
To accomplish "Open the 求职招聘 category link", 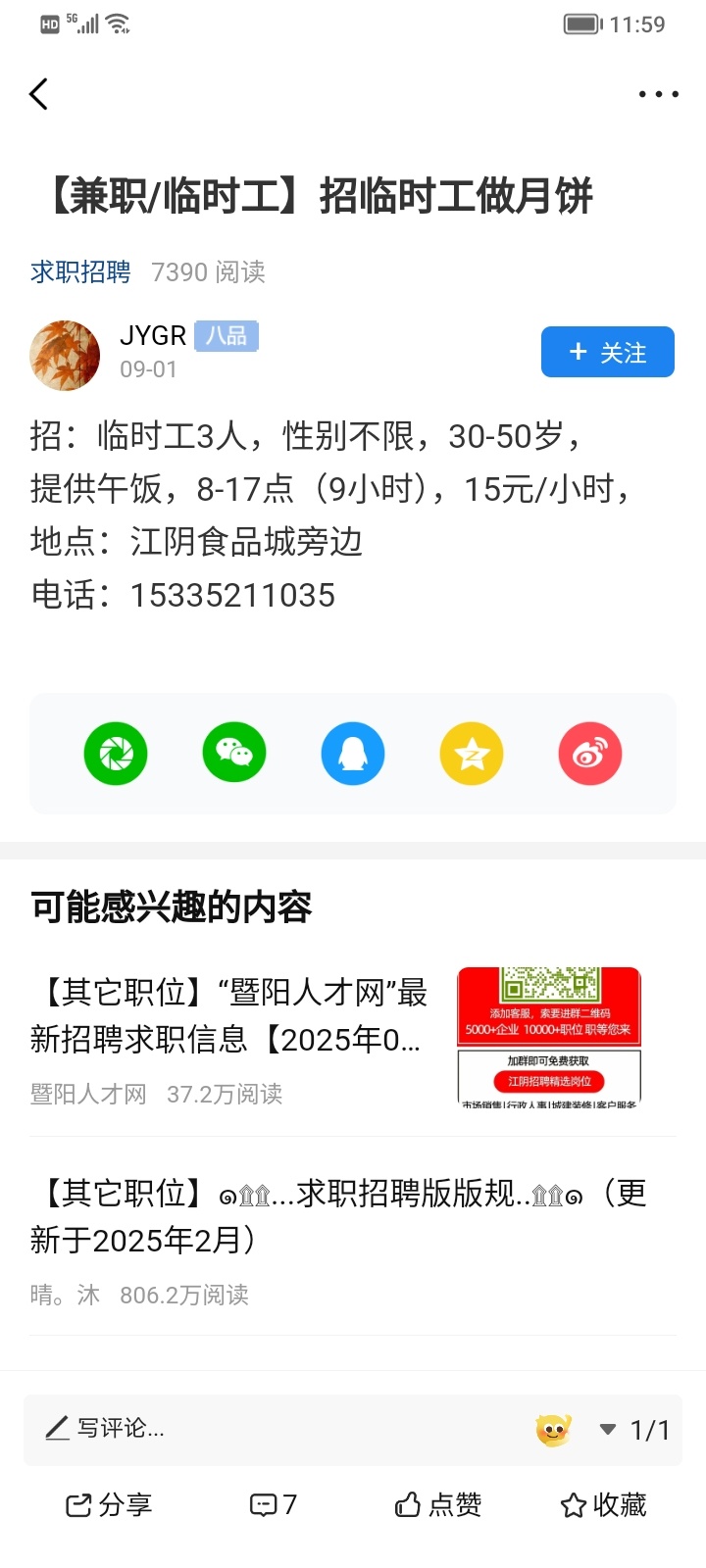I will point(80,271).
